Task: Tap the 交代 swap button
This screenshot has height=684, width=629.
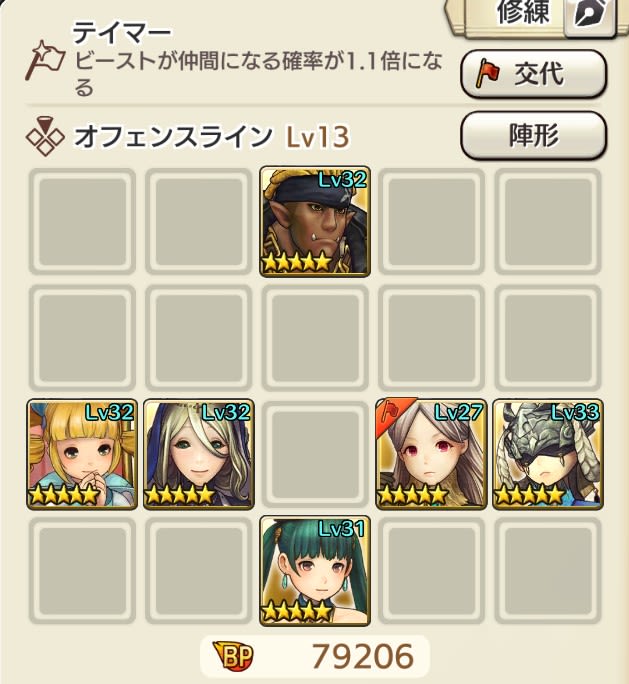Action: click(533, 73)
